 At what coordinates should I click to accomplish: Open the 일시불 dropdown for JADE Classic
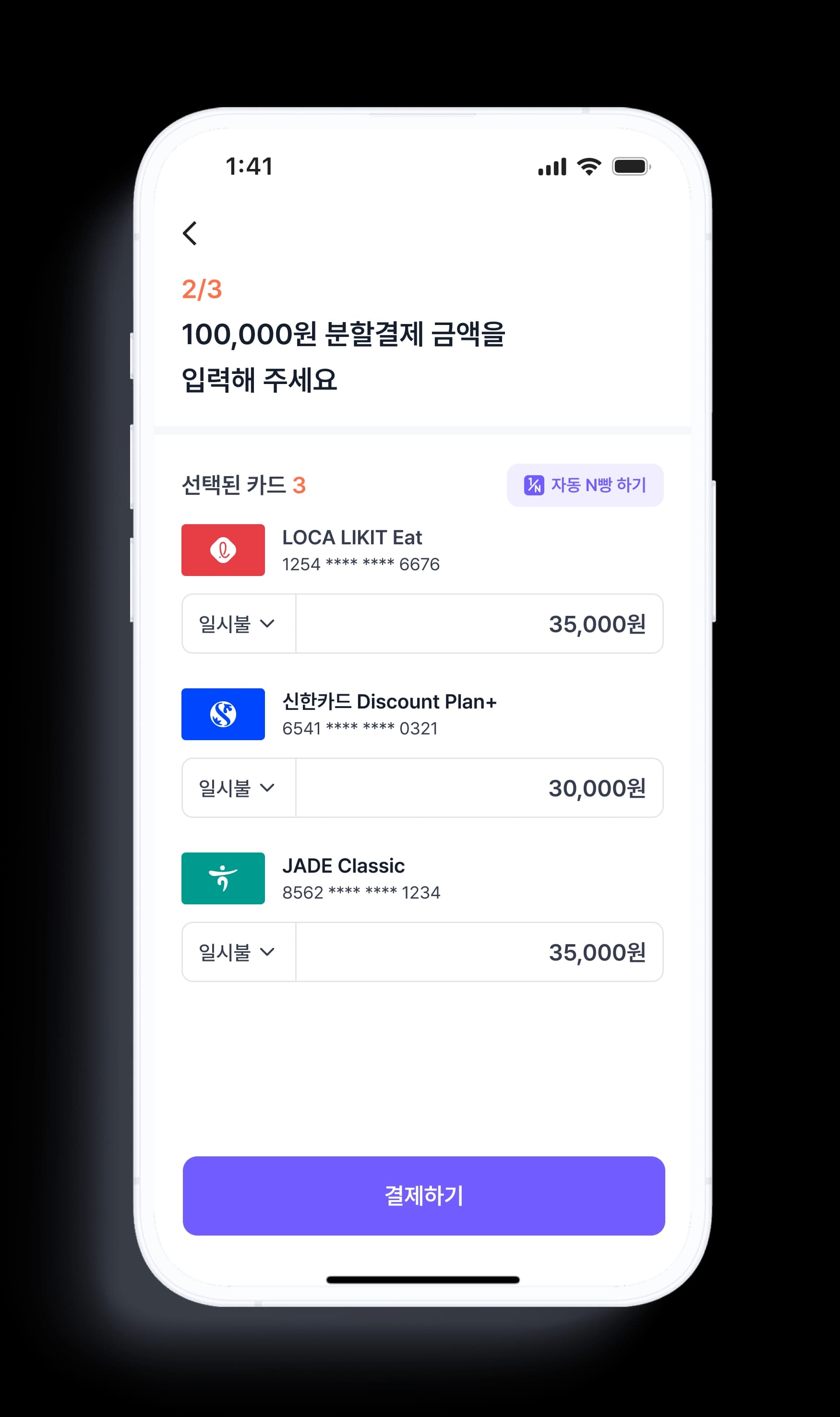coord(238,952)
